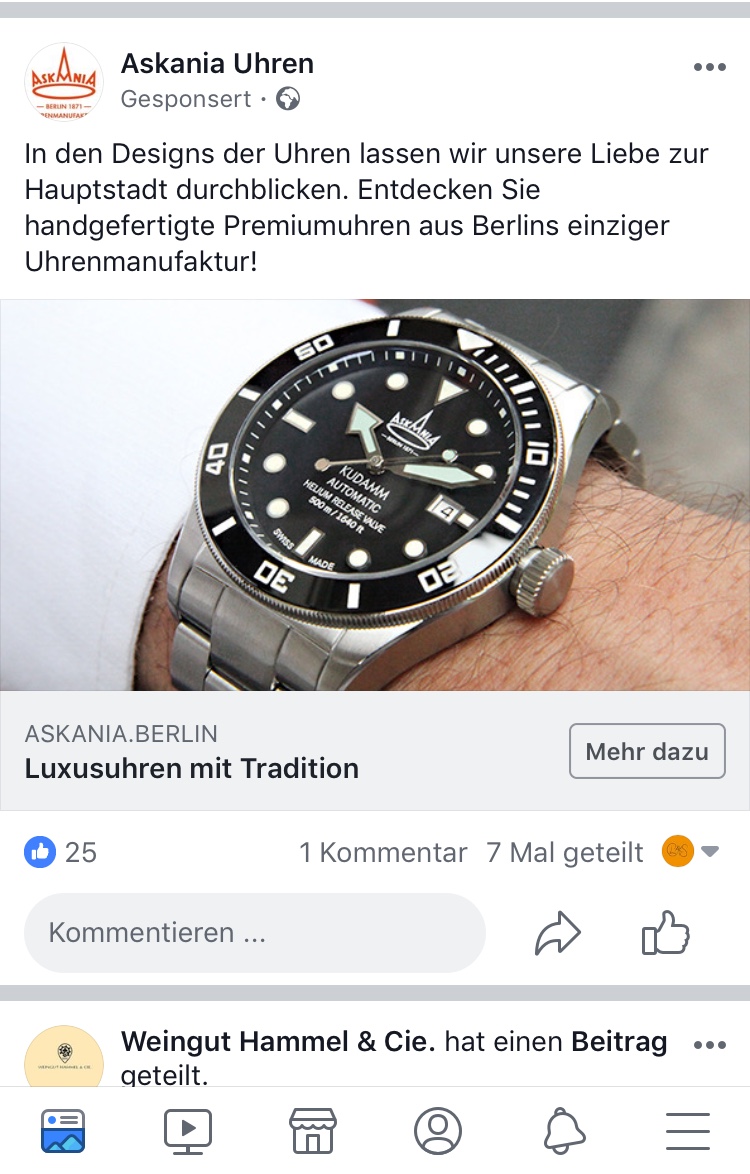The height and width of the screenshot is (1174, 750).
Task: Open Weingut Hammel & Cie. page
Action: click(x=278, y=1042)
